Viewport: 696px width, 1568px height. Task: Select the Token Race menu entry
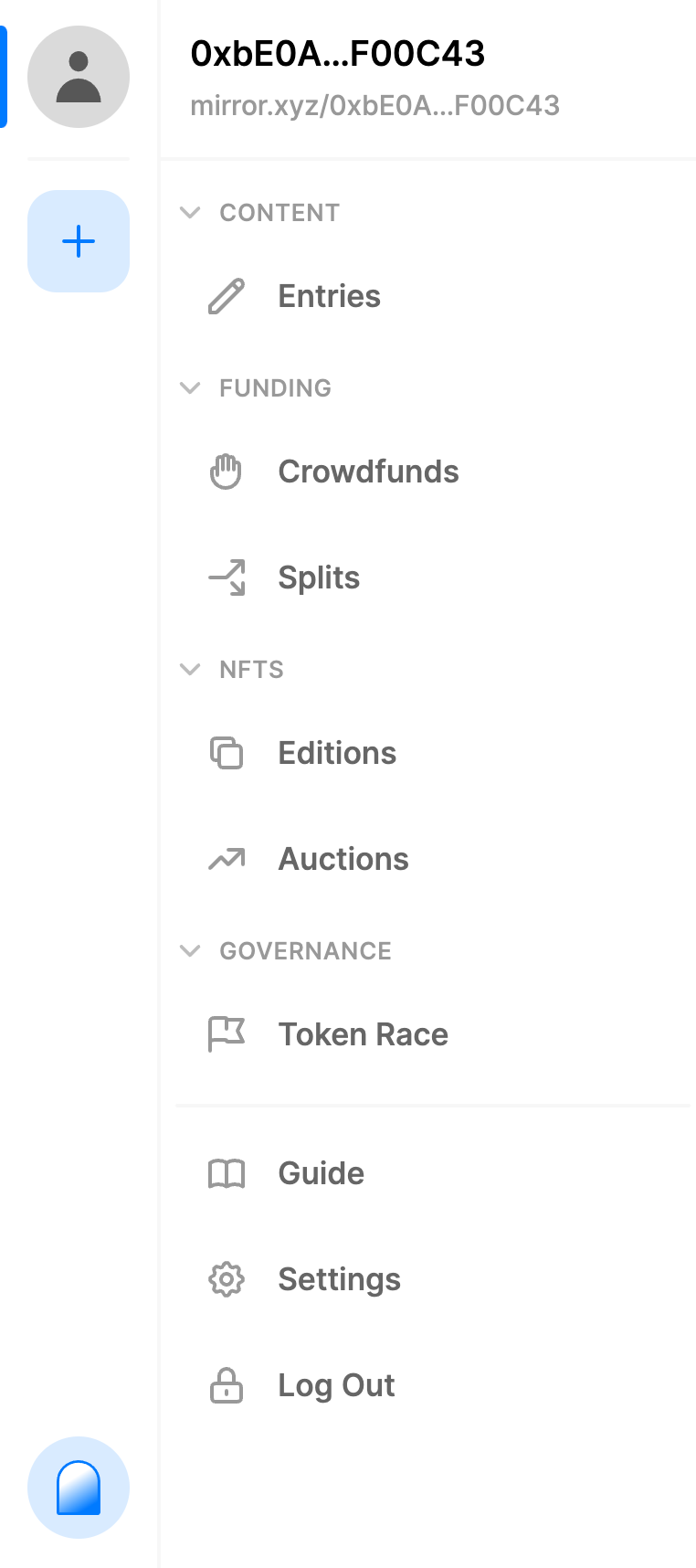coord(363,1033)
